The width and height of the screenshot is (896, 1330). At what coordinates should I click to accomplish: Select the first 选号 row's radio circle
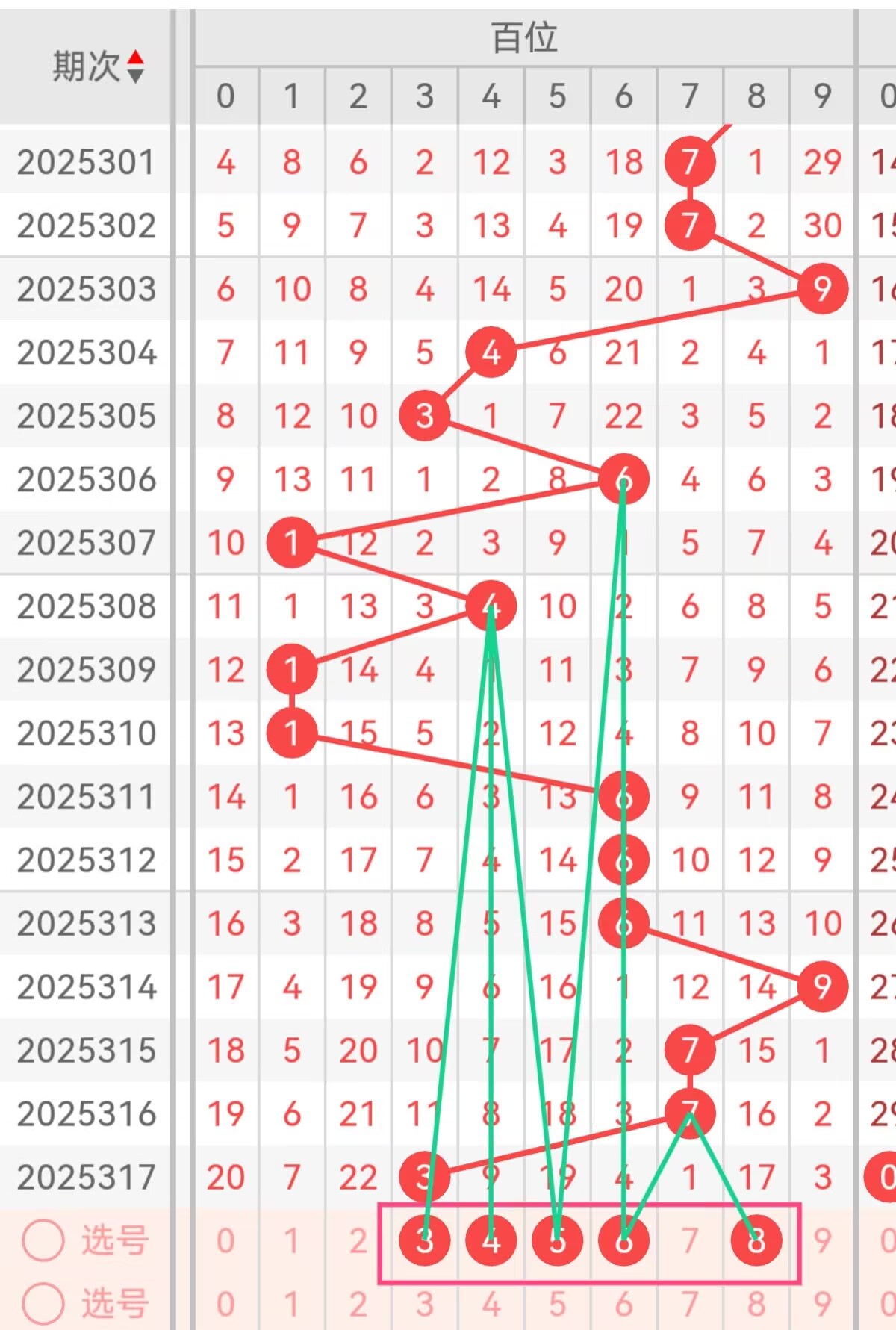click(43, 1240)
